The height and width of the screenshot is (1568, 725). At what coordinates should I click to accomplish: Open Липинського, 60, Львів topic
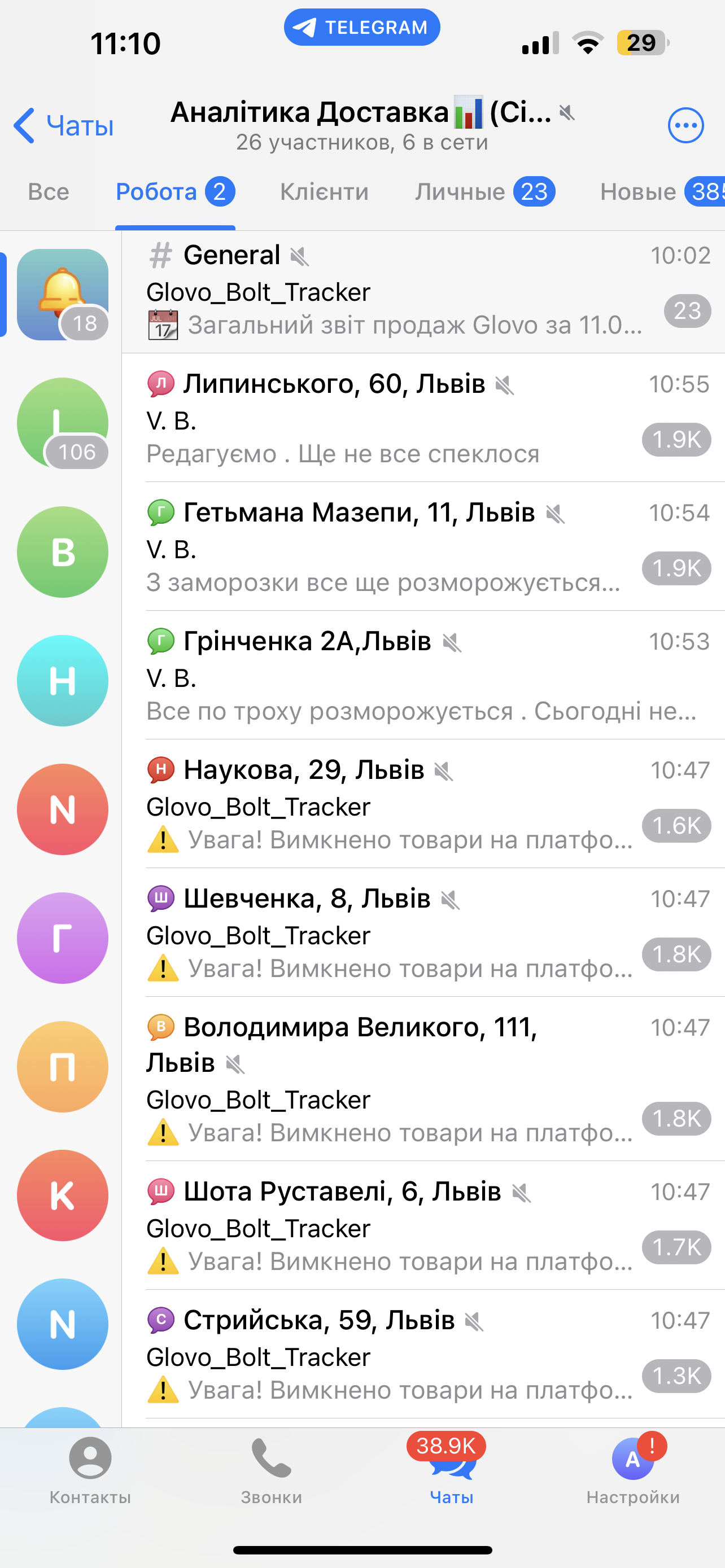click(x=423, y=418)
